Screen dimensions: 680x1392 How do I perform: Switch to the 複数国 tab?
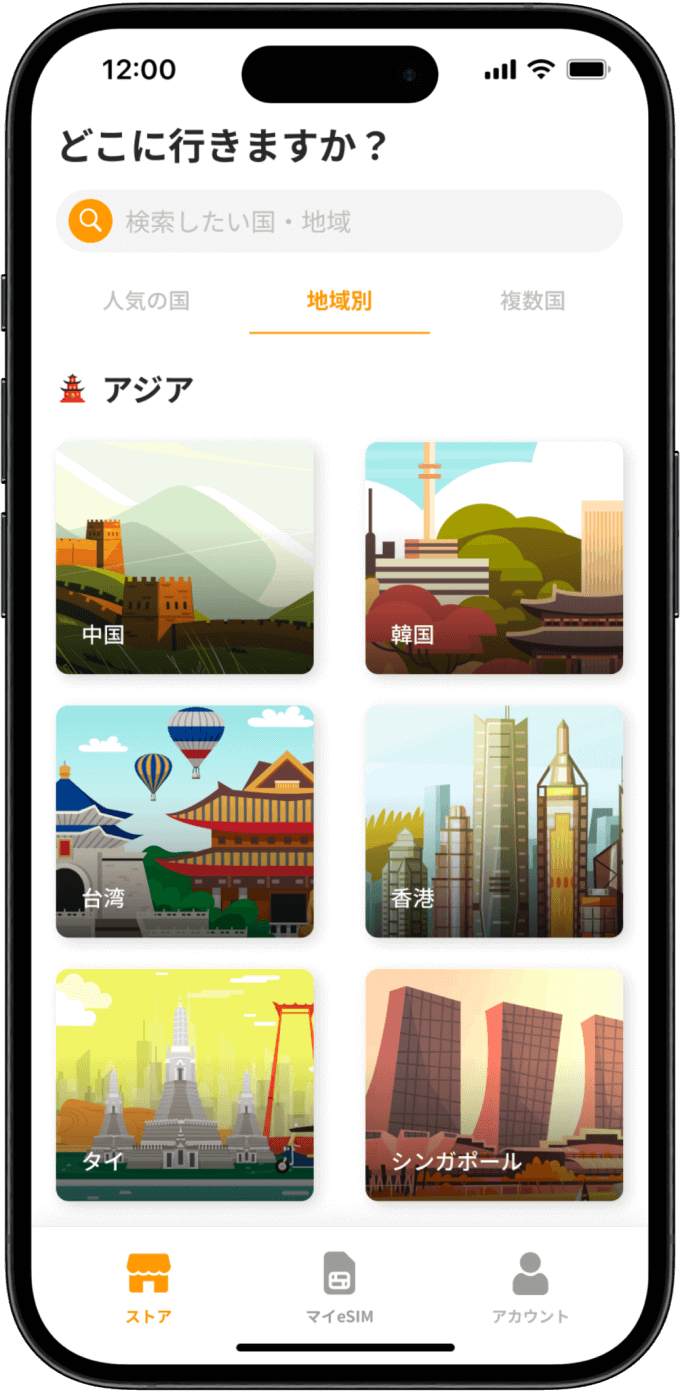pos(532,301)
